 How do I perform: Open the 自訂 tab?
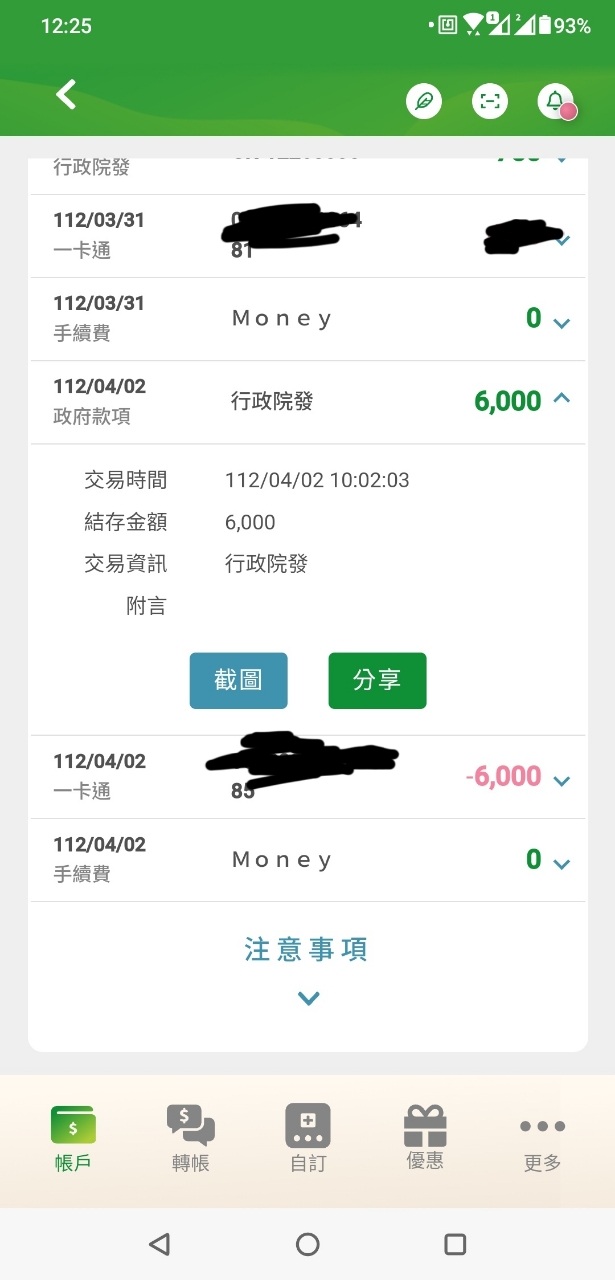tap(308, 1138)
